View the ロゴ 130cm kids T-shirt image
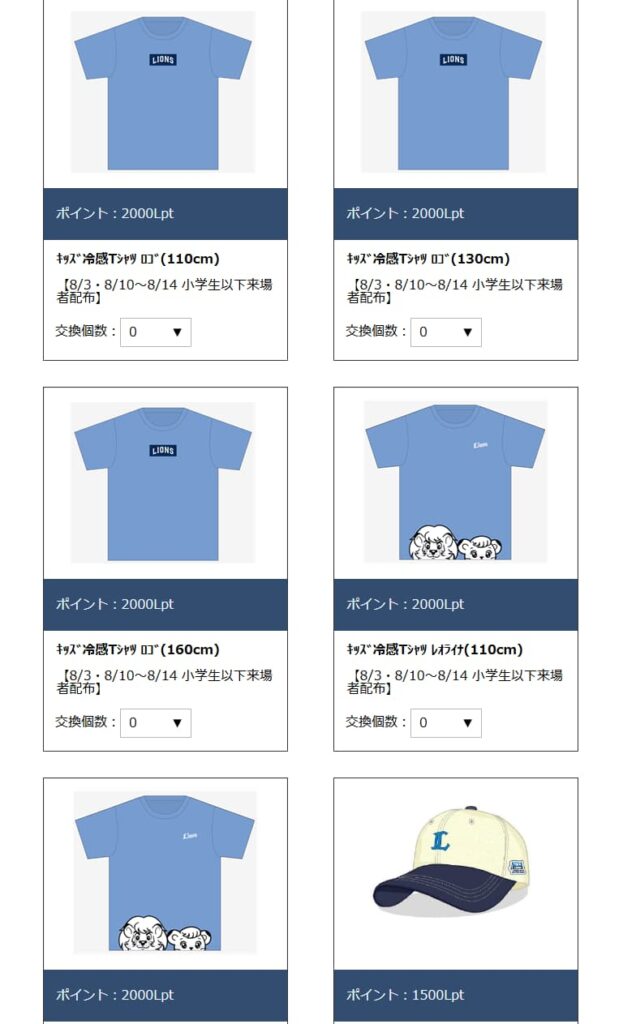 pos(453,92)
